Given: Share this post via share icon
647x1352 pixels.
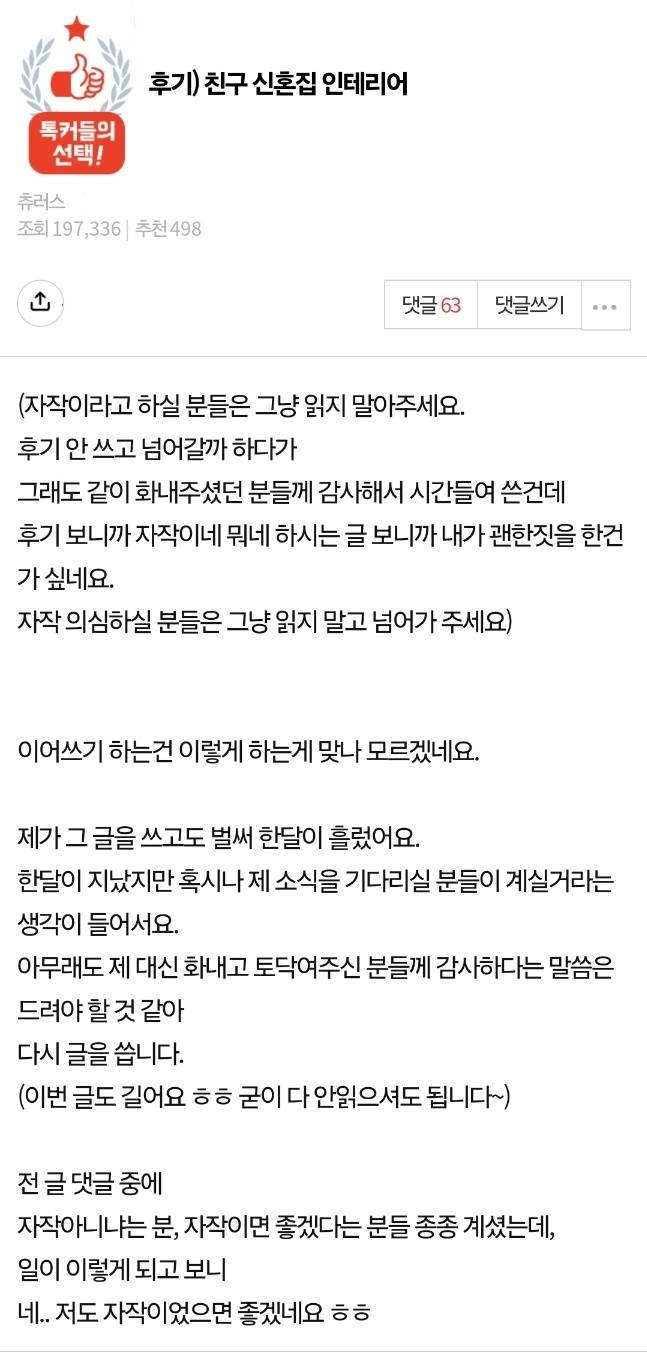Looking at the screenshot, I should click(41, 302).
